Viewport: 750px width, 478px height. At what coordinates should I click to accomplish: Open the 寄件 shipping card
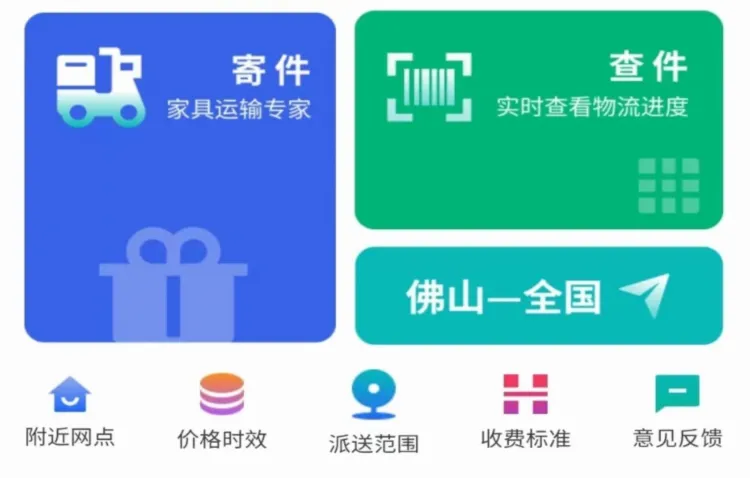pos(180,178)
